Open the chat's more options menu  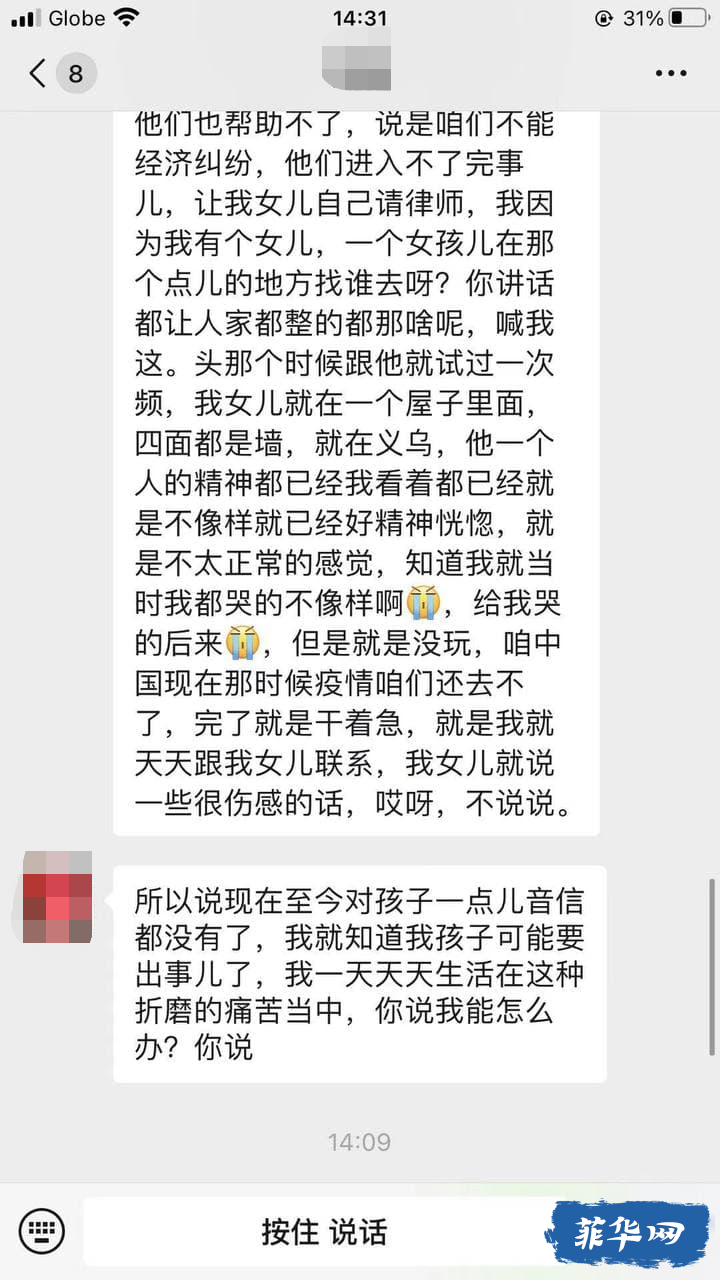(x=670, y=74)
